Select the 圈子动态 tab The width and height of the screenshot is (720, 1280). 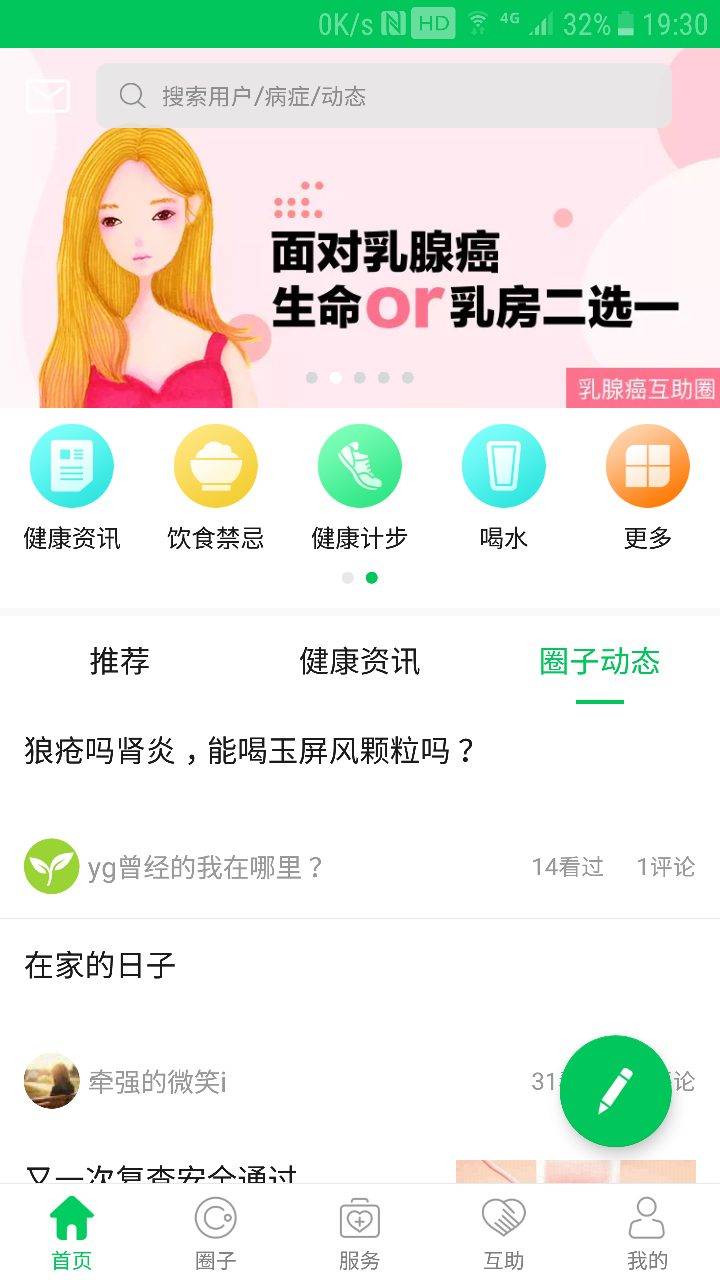600,661
